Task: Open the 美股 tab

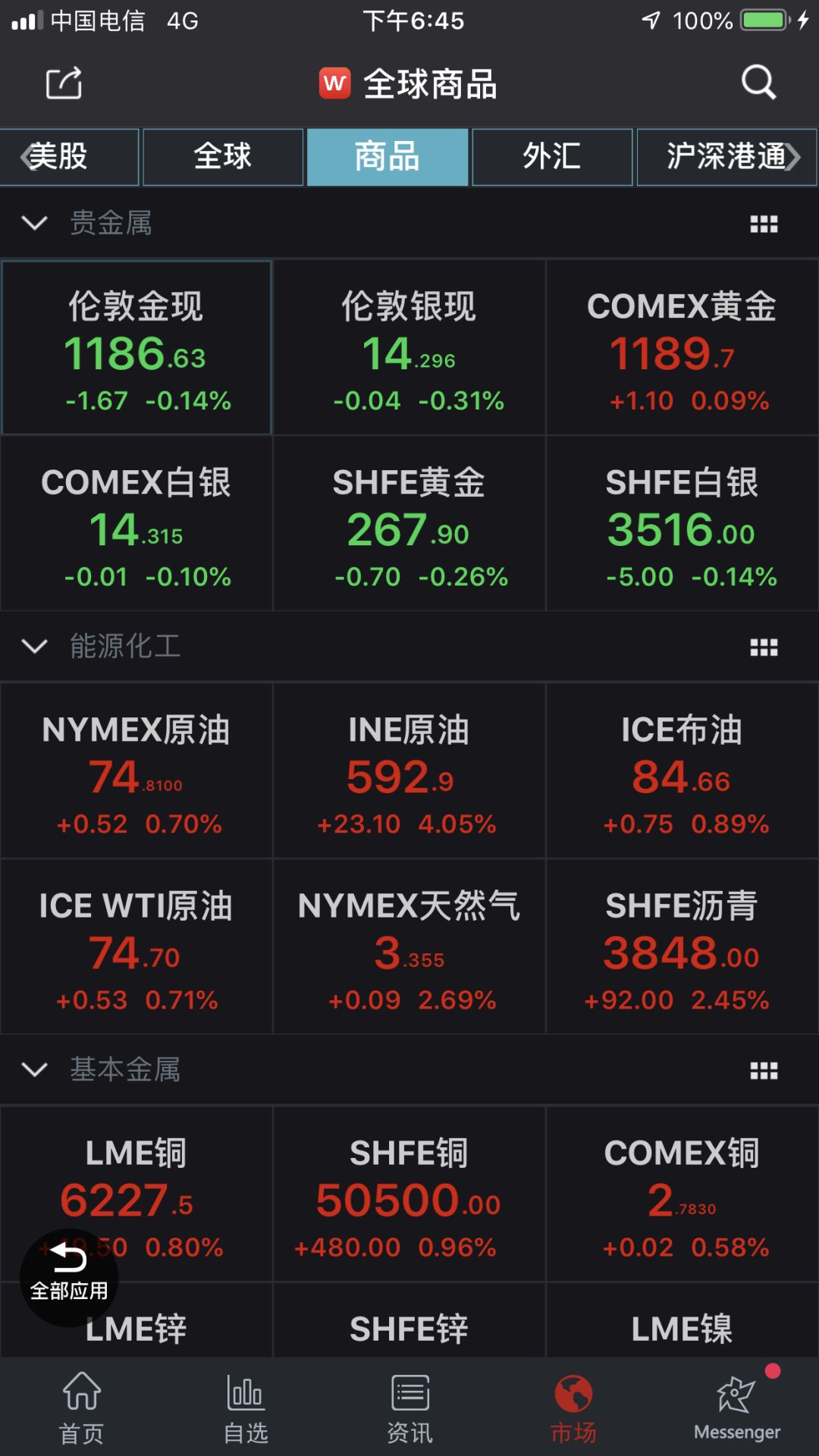Action: pyautogui.click(x=69, y=157)
